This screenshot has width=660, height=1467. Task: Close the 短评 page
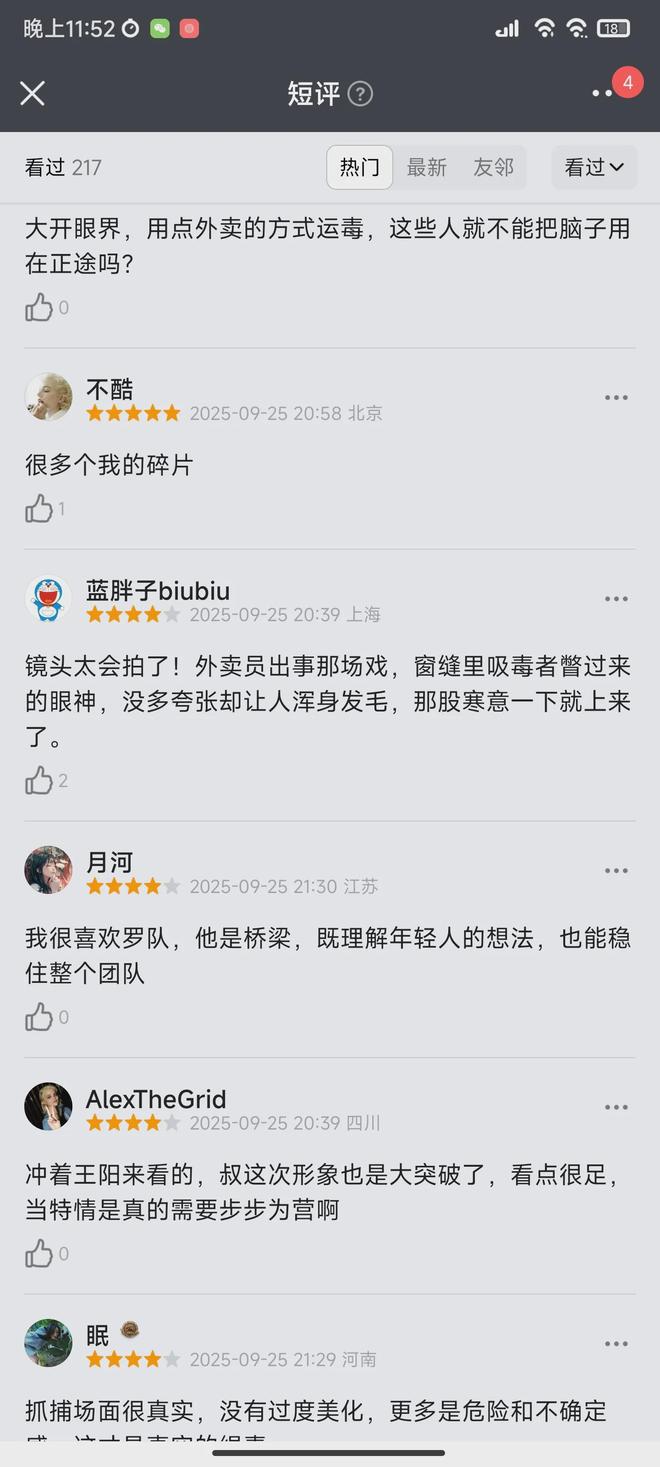click(33, 93)
